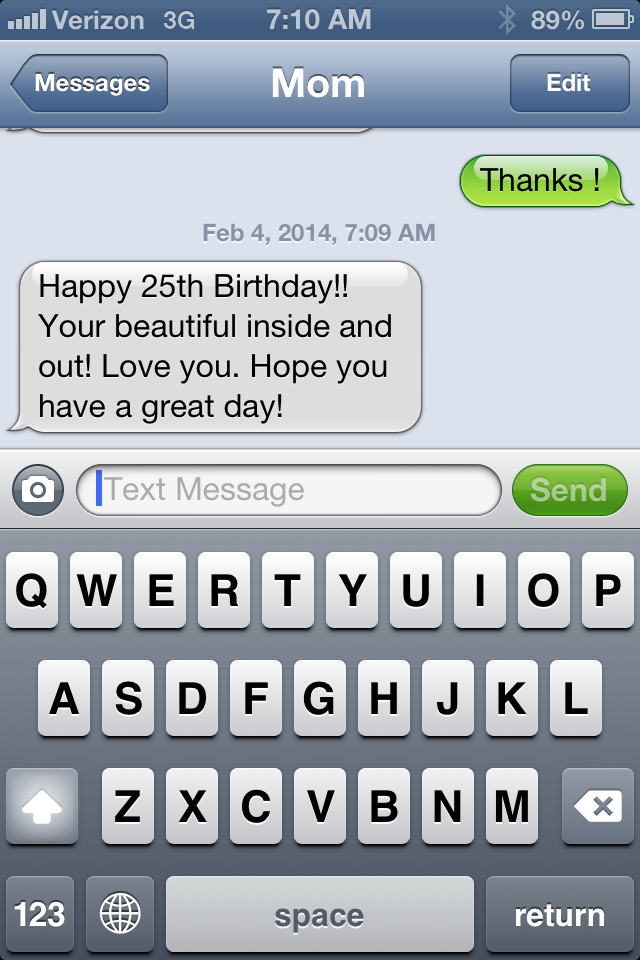640x960 pixels.
Task: Open the camera attachment icon
Action: point(38,490)
